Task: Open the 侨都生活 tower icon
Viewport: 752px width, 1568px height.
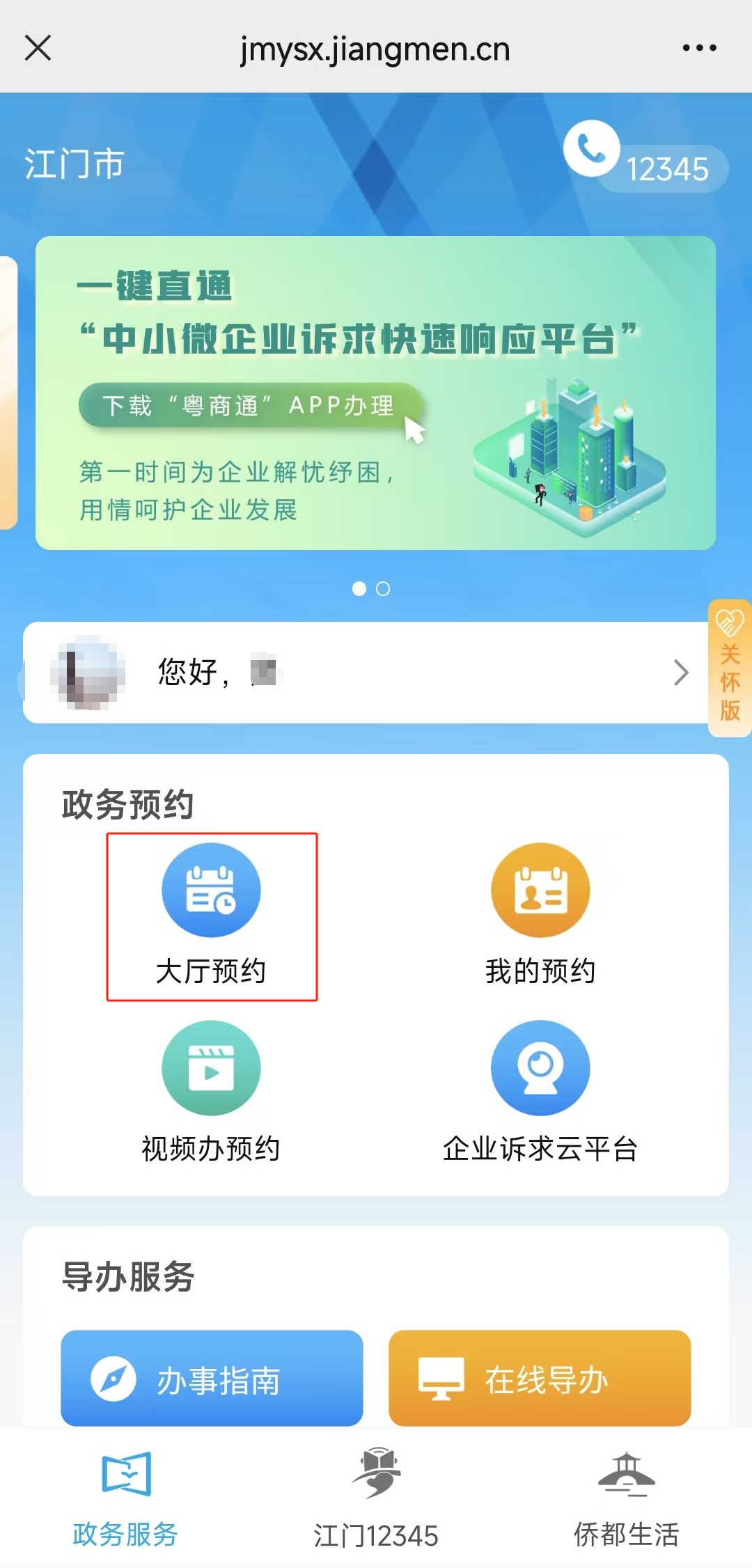Action: [x=625, y=1487]
